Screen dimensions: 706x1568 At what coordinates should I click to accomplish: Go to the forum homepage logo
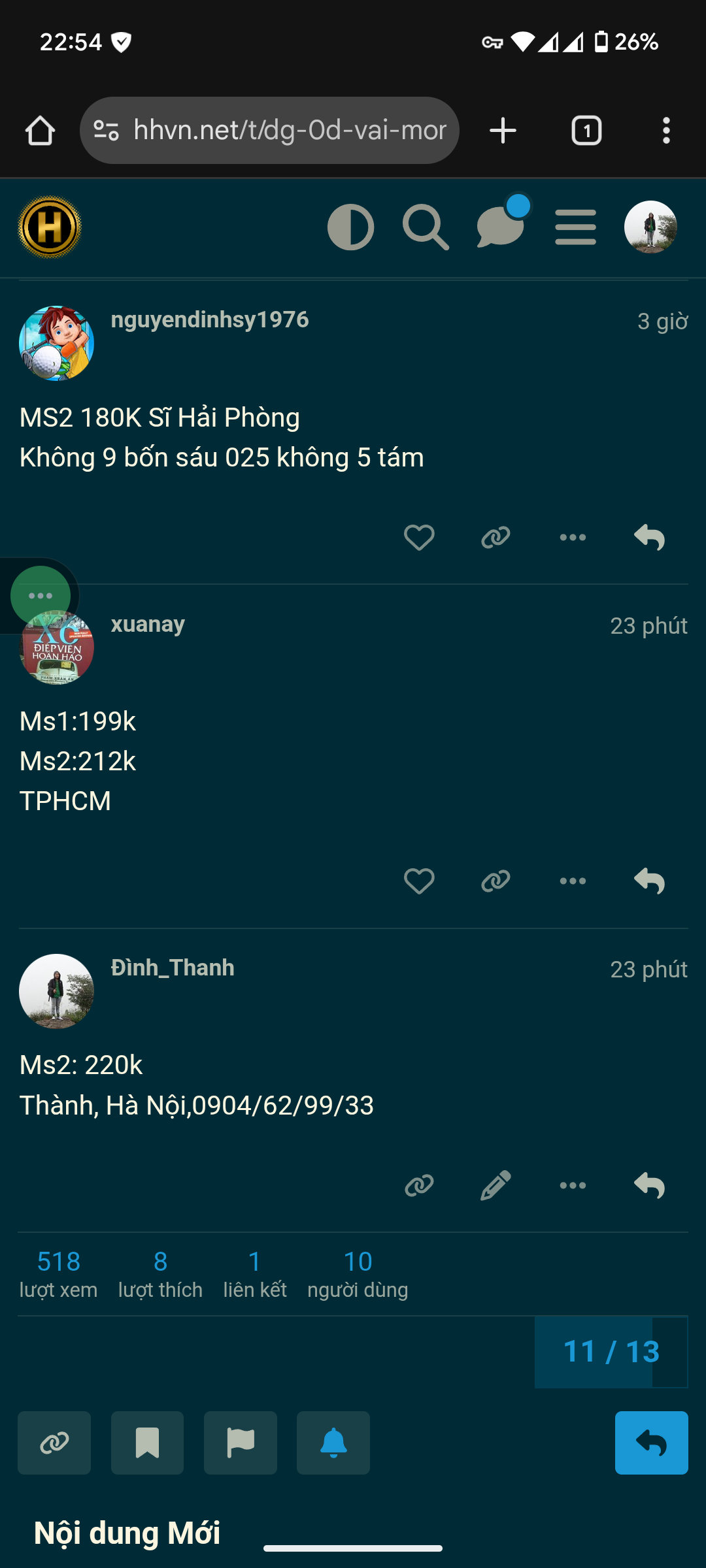tap(50, 227)
